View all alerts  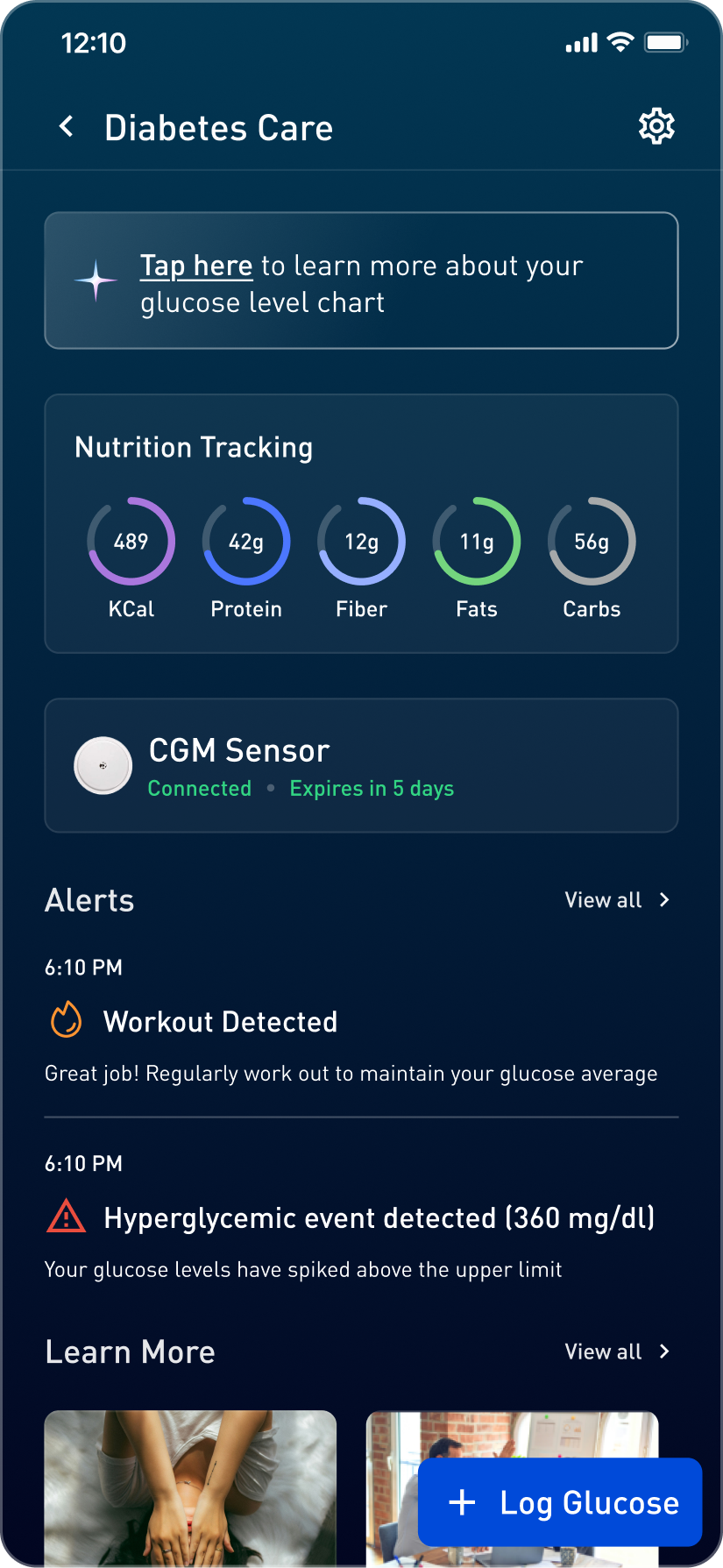[x=617, y=900]
